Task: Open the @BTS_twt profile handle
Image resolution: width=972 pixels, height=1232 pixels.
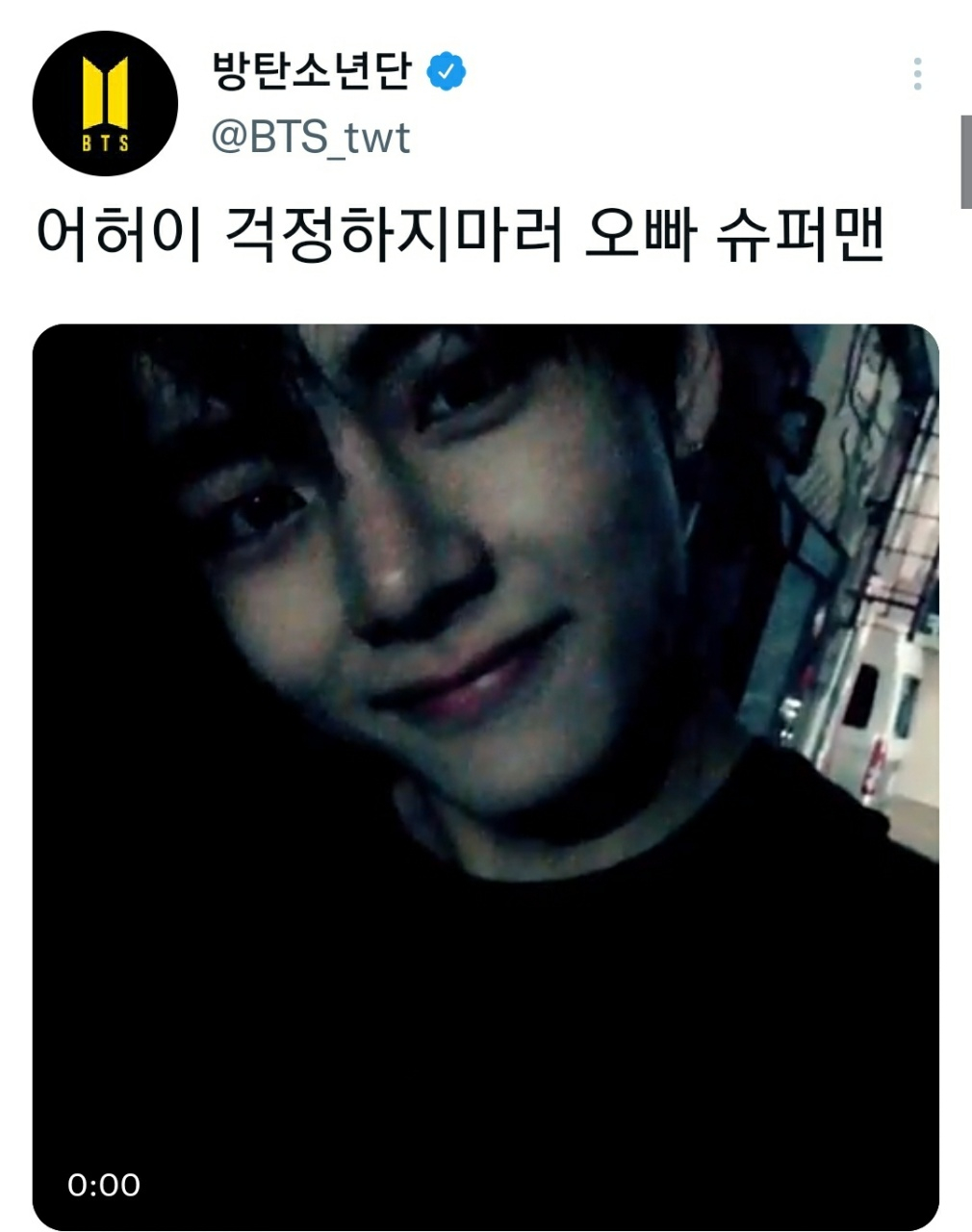Action: pyautogui.click(x=310, y=138)
